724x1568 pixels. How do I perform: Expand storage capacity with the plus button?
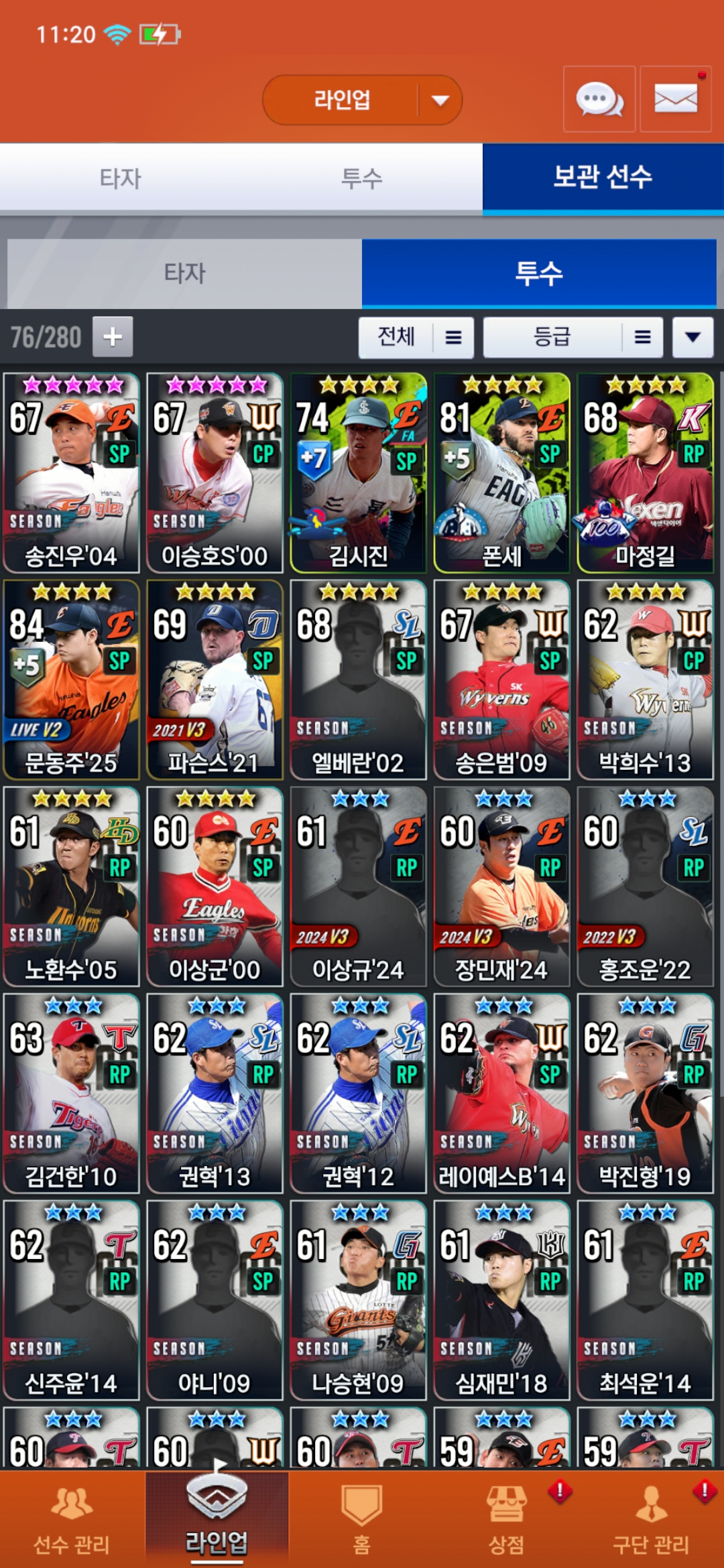[113, 336]
